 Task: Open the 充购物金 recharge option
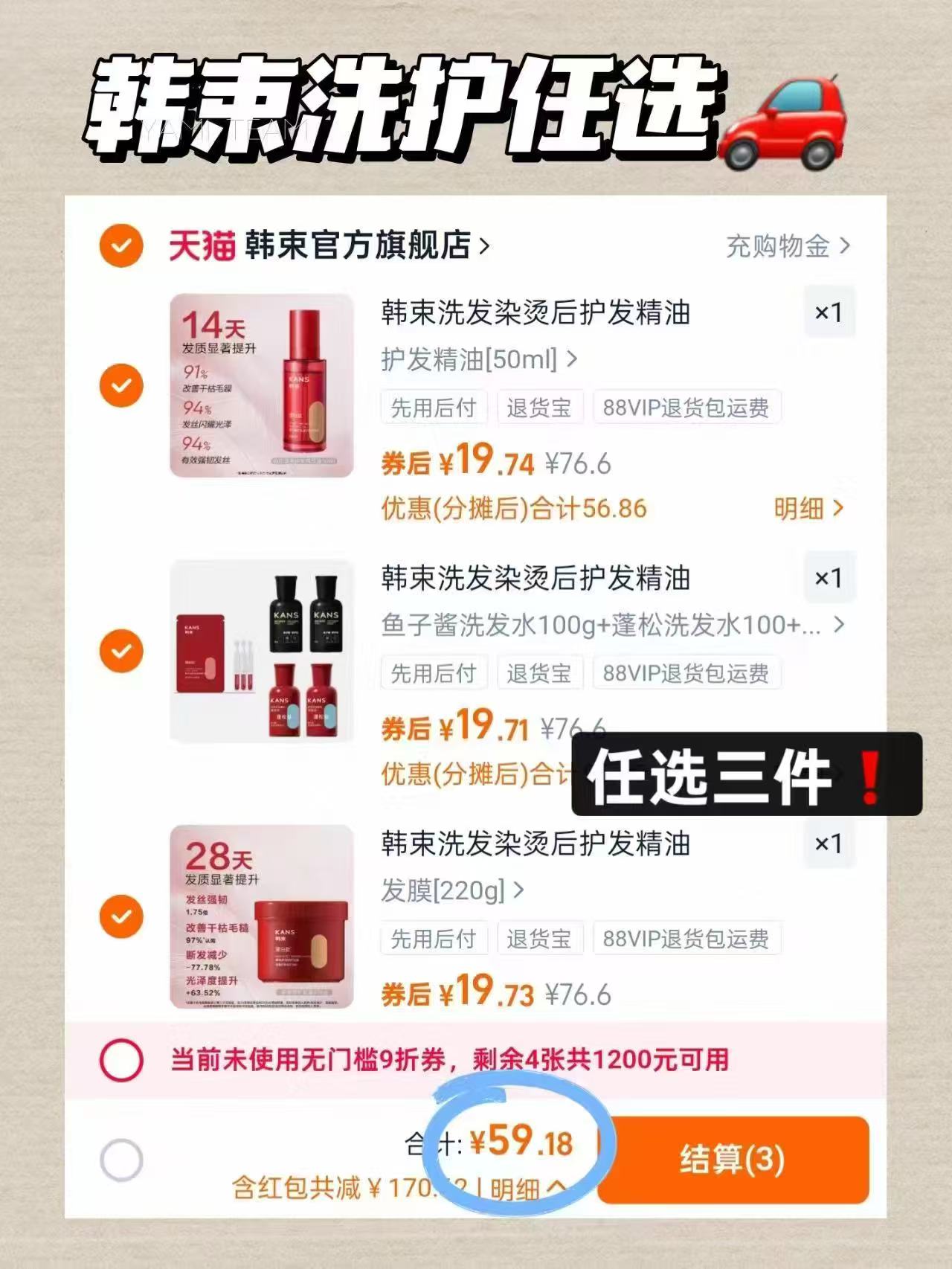point(777,247)
